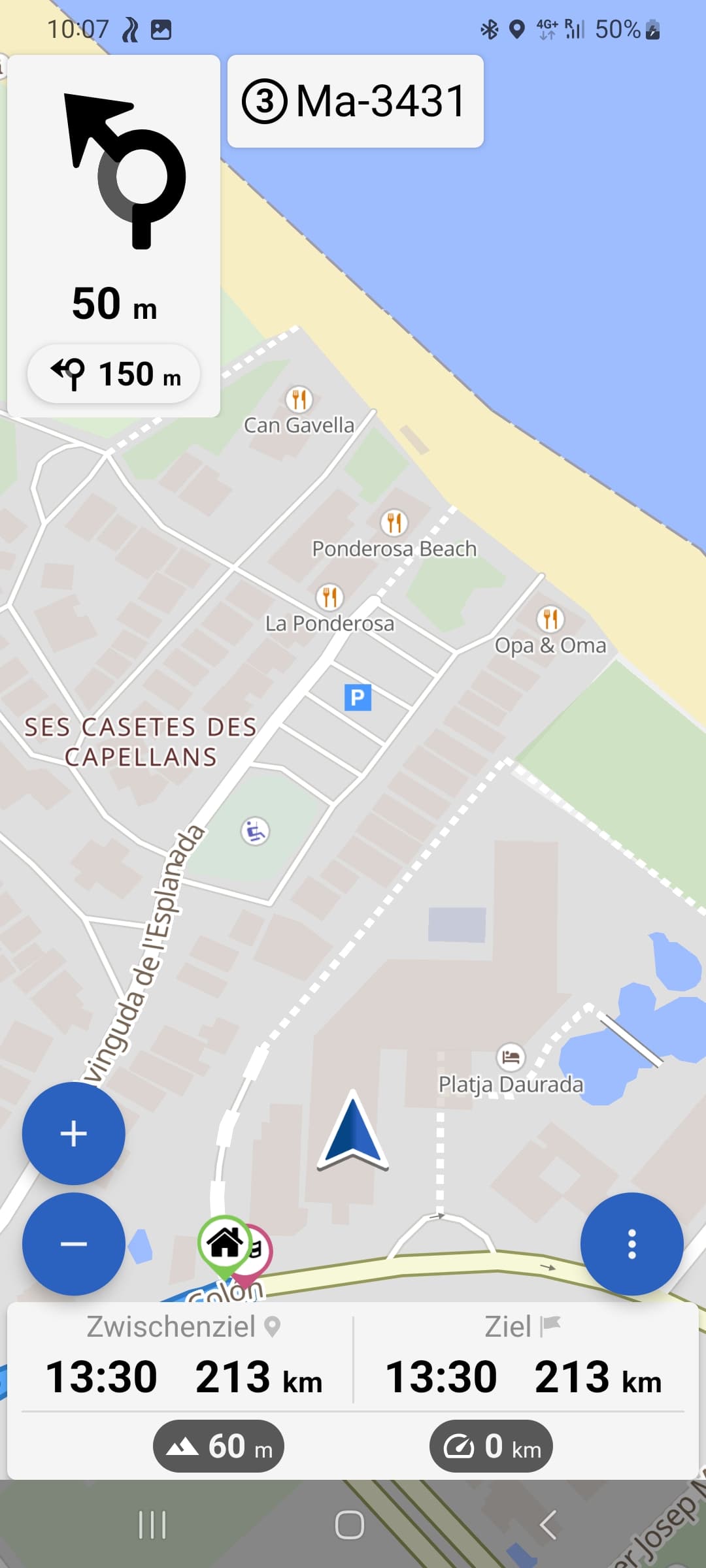The width and height of the screenshot is (706, 1568).
Task: Open the Zwischenziel route info
Action: tap(183, 1356)
